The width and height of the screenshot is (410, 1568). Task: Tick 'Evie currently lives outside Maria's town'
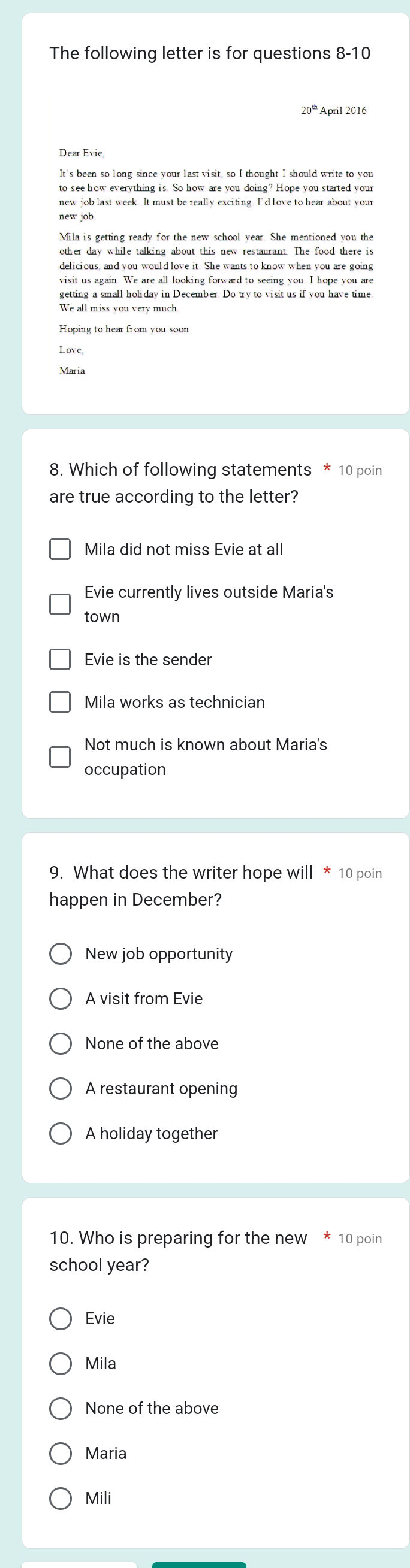tap(60, 604)
